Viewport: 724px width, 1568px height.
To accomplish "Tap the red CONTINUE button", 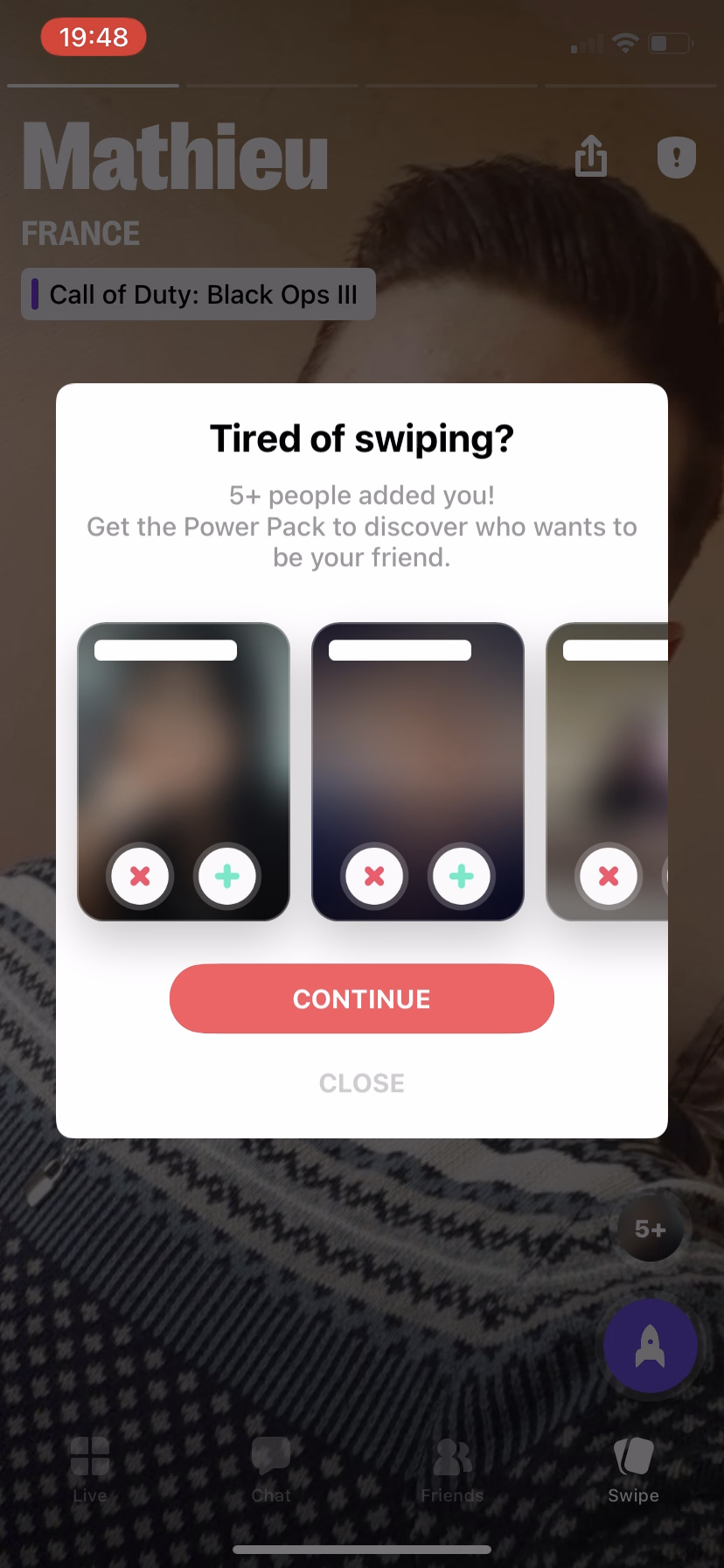I will 361,998.
